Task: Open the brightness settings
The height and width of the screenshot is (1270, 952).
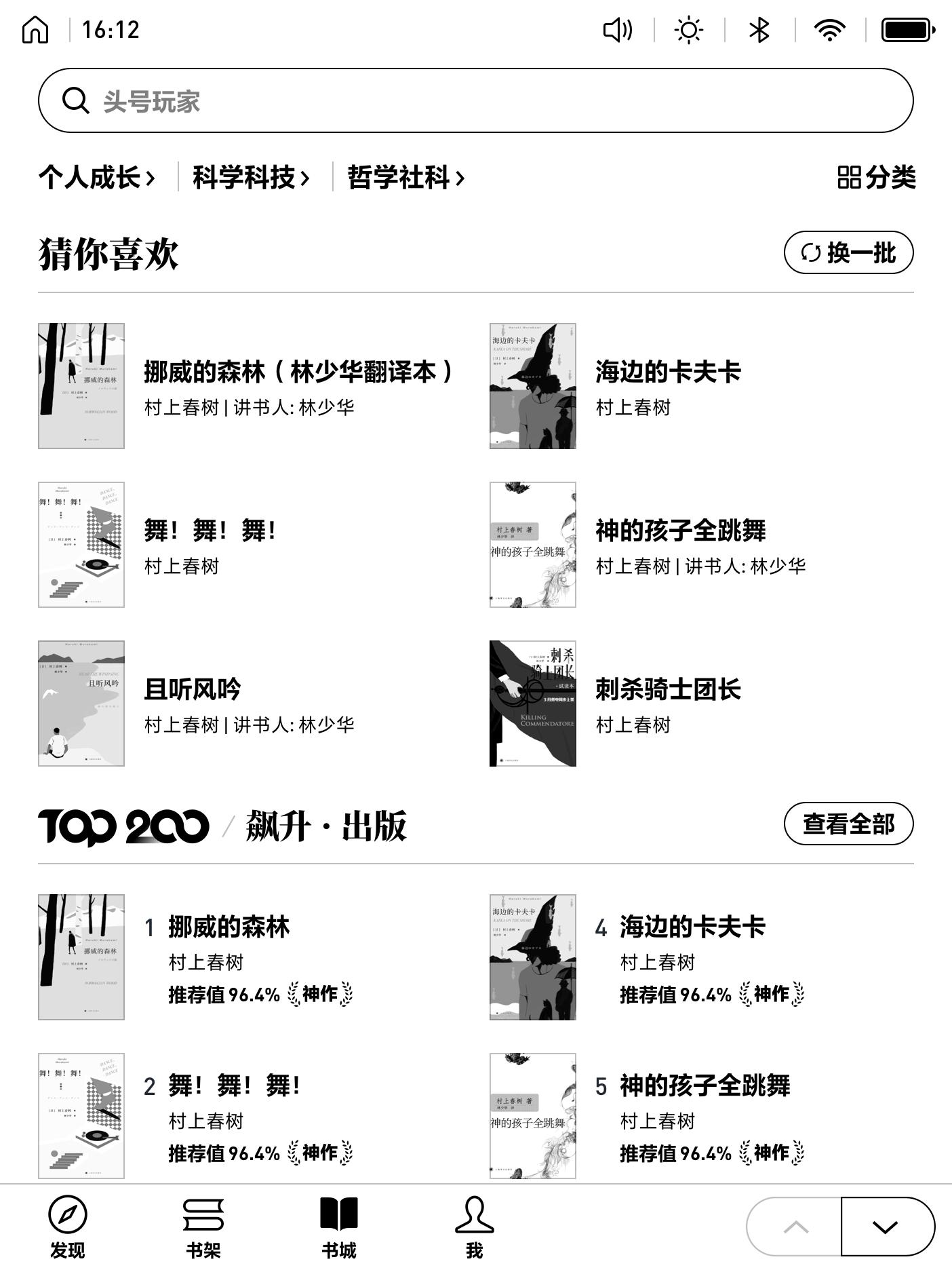Action: (x=689, y=30)
